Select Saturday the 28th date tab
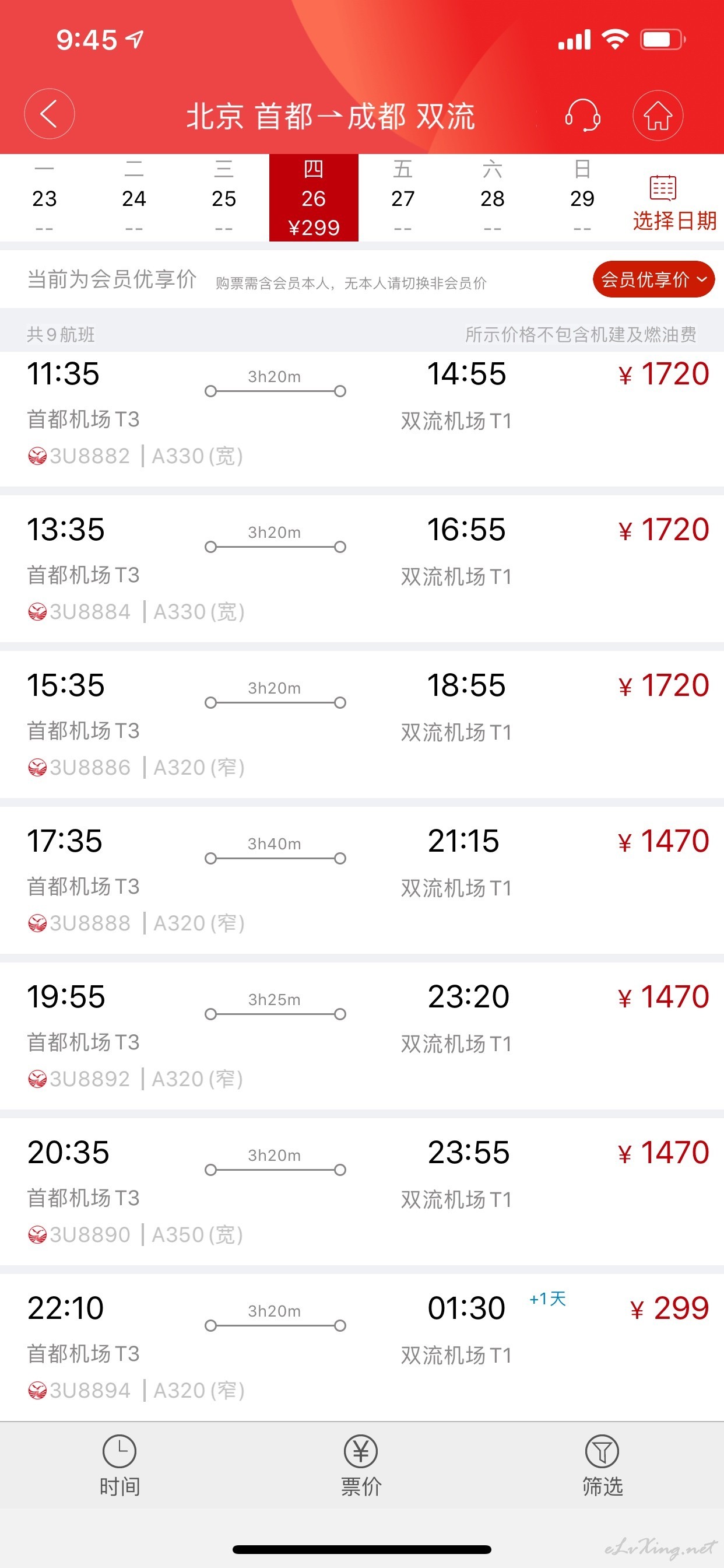724x1568 pixels. pyautogui.click(x=492, y=198)
